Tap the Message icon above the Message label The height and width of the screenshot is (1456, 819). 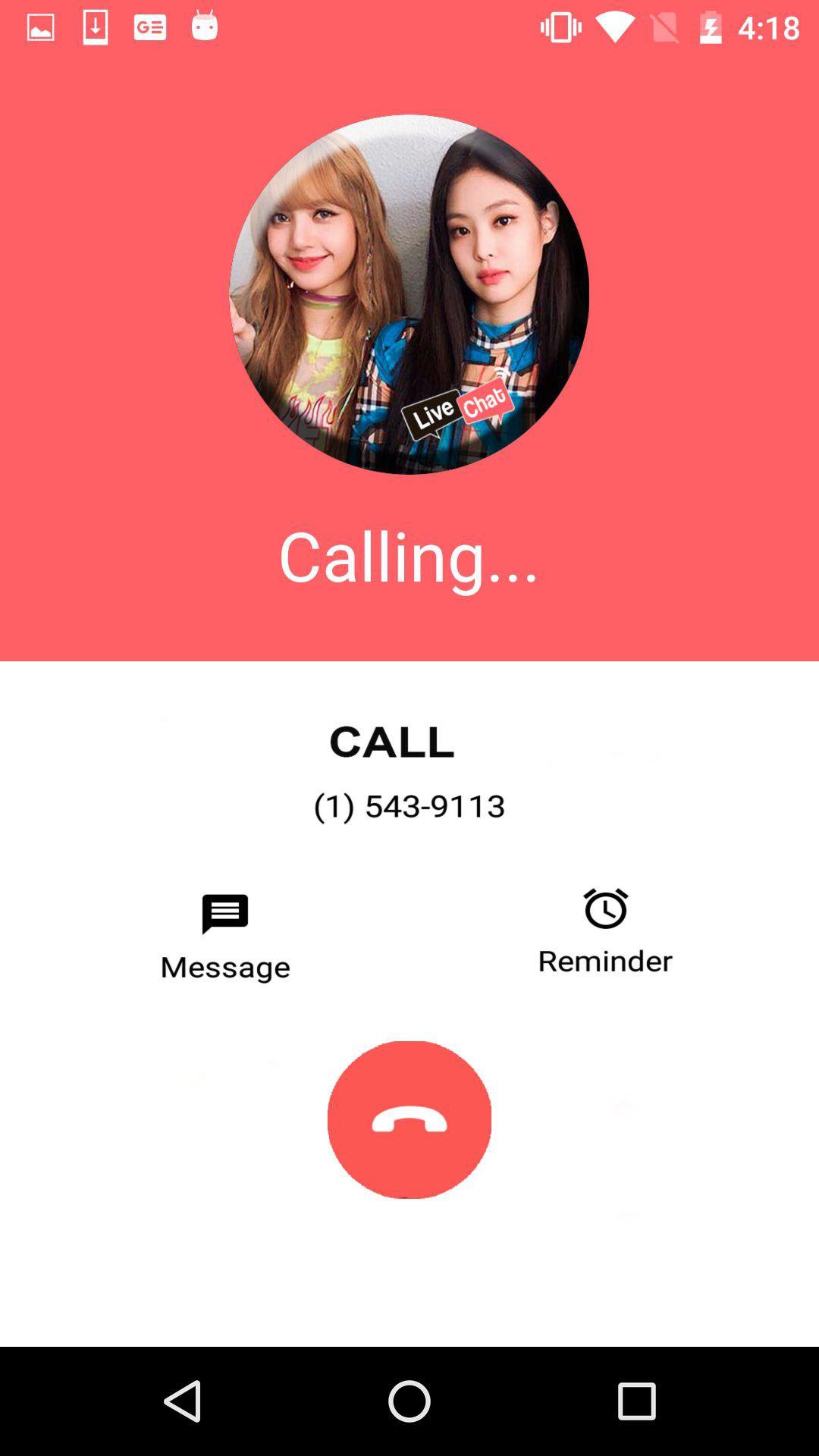tap(224, 914)
